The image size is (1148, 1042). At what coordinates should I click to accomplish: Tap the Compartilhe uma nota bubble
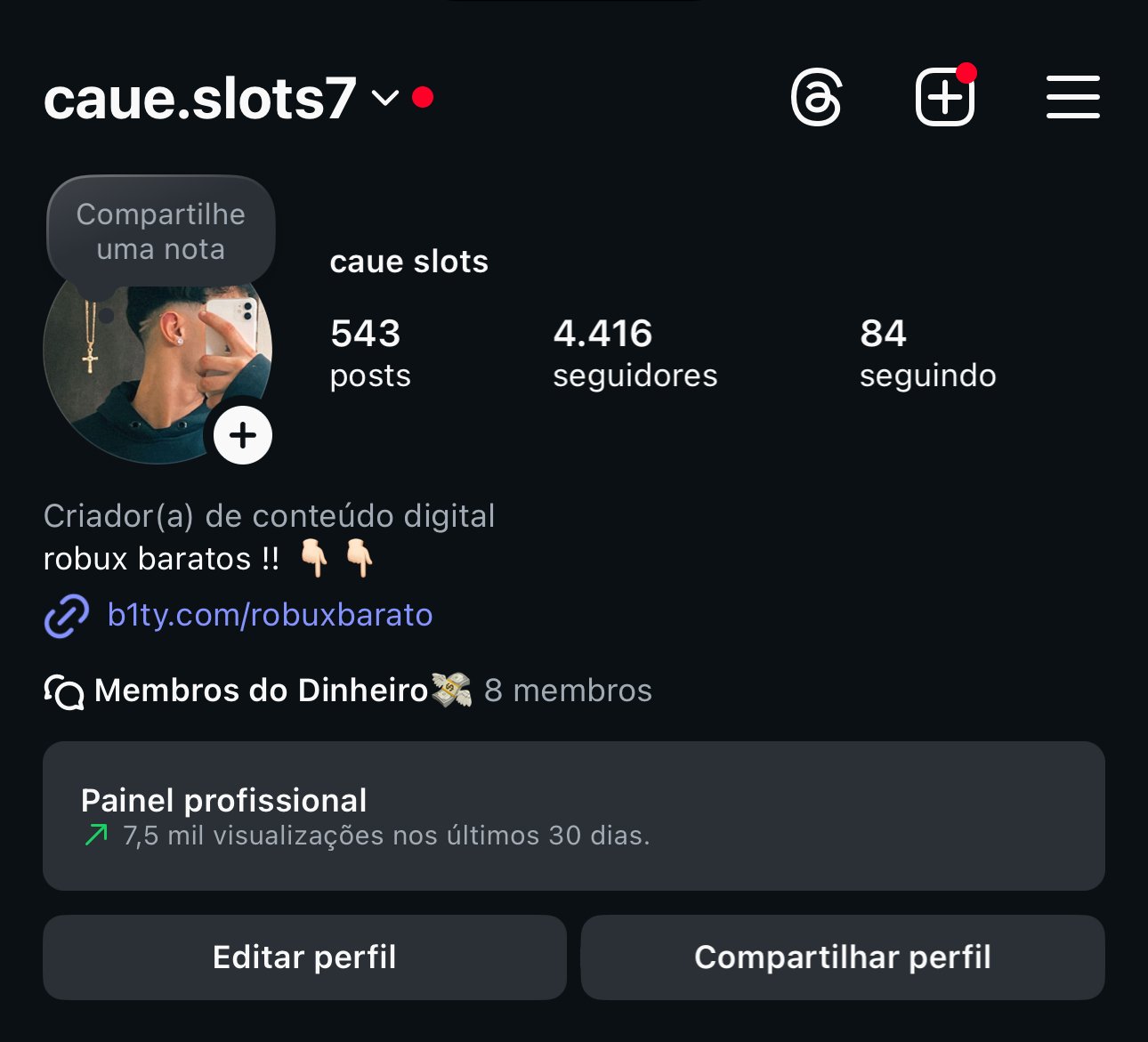tap(161, 231)
